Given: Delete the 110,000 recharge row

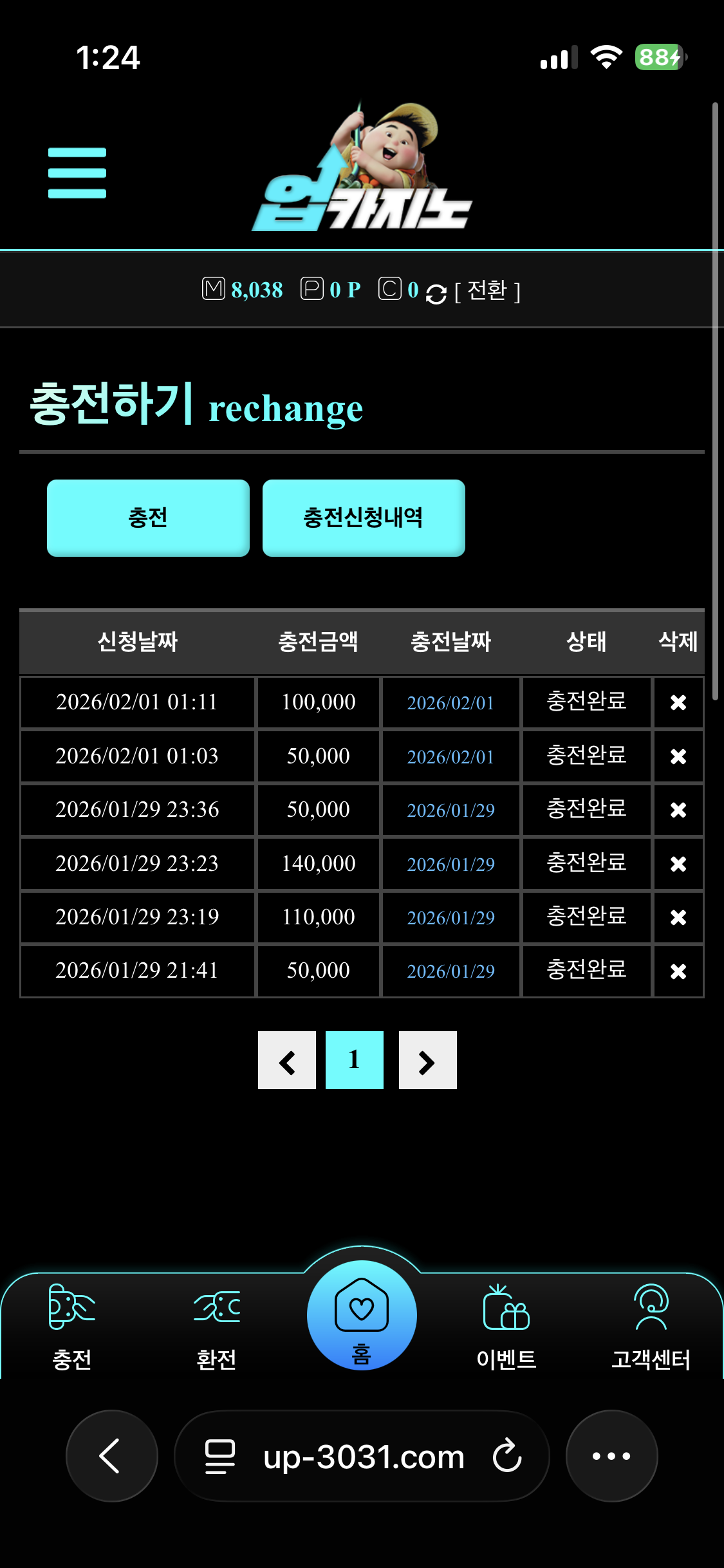Looking at the screenshot, I should tap(678, 917).
